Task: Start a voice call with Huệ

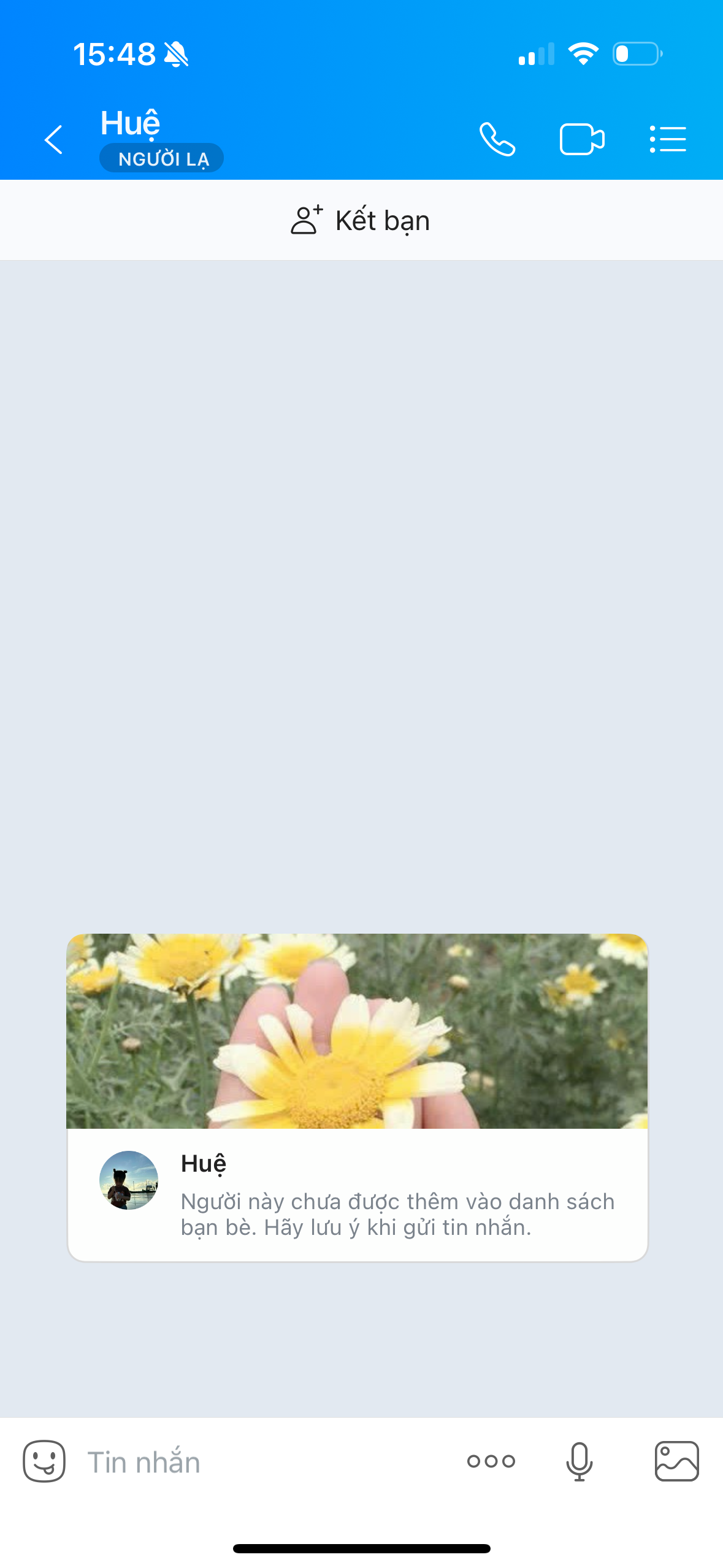Action: 497,139
